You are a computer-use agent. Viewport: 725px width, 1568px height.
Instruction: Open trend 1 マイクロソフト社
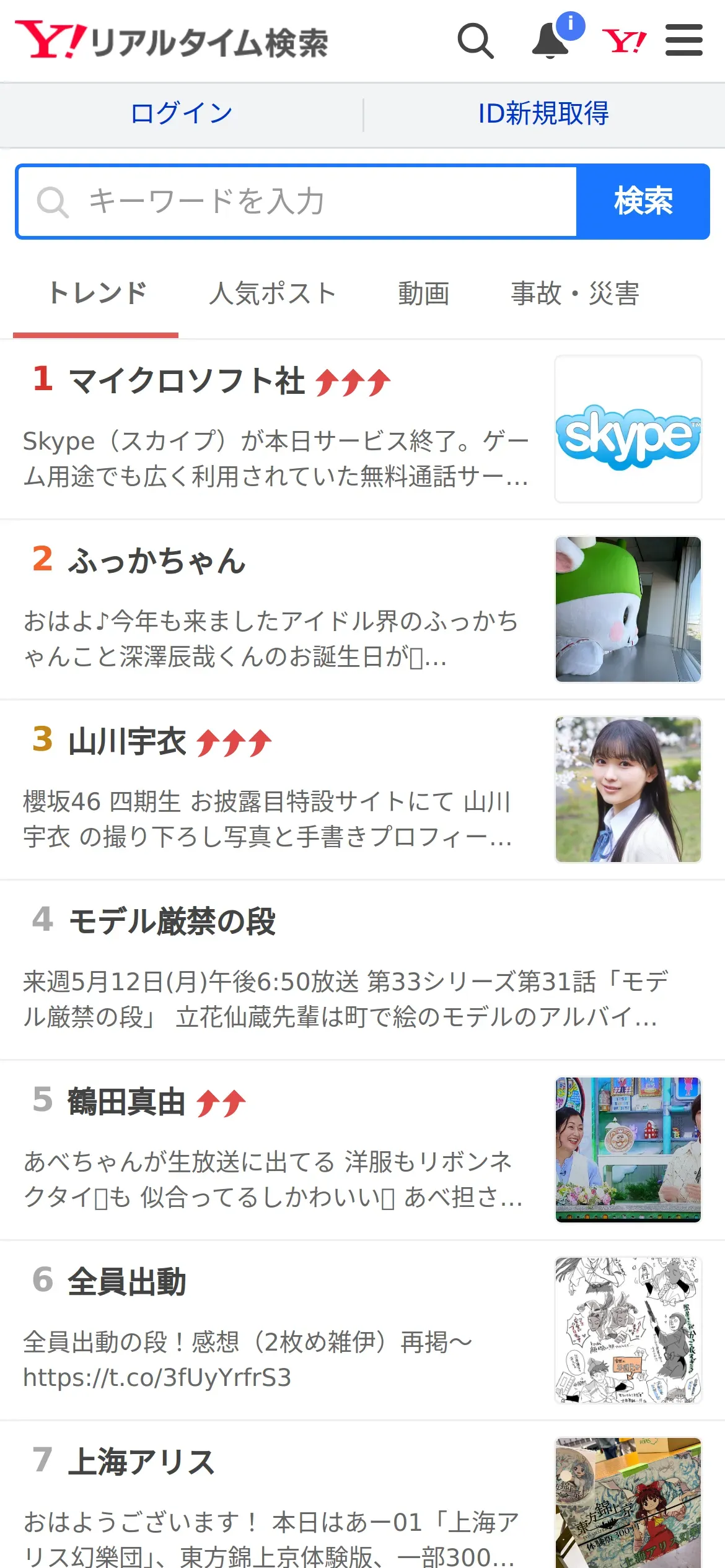(186, 381)
